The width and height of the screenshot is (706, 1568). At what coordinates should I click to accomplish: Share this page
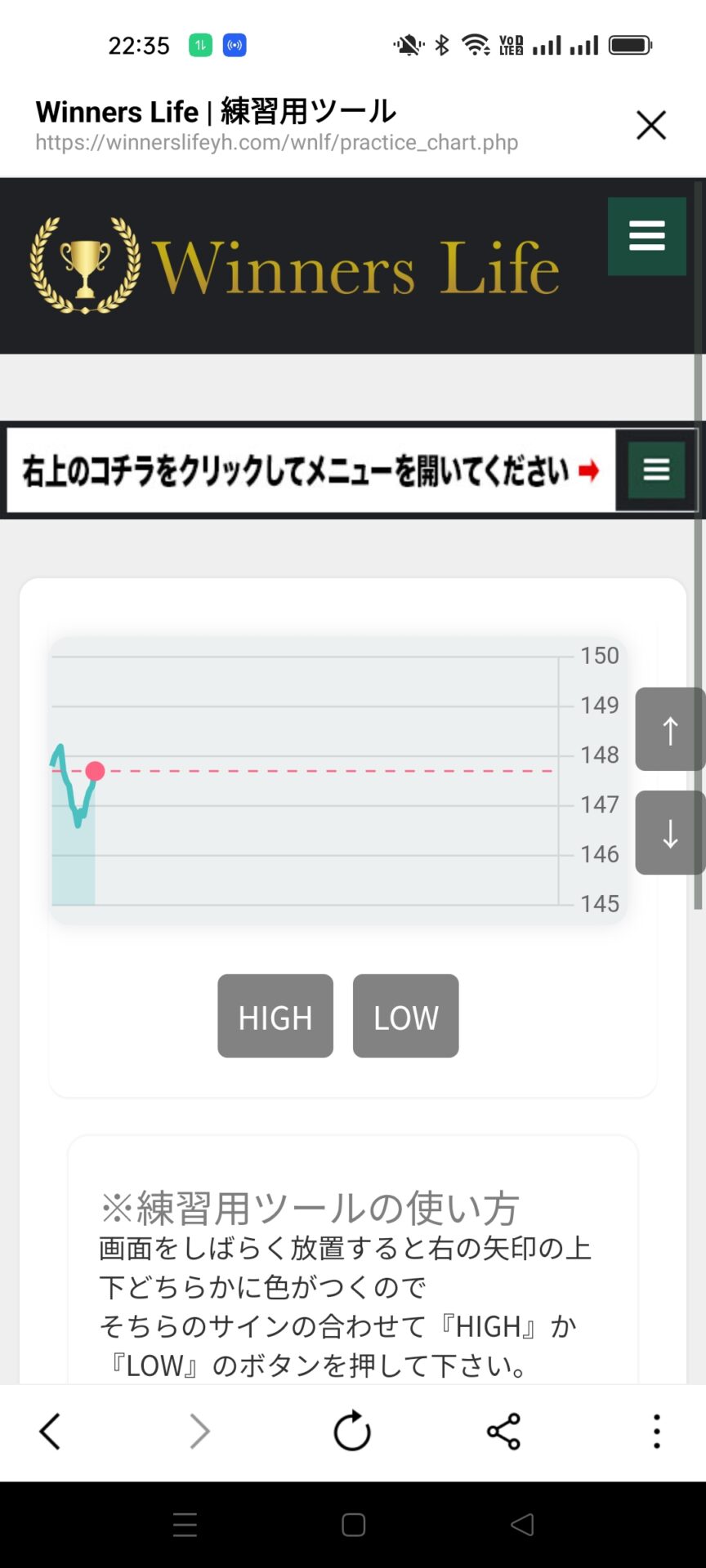click(503, 1432)
